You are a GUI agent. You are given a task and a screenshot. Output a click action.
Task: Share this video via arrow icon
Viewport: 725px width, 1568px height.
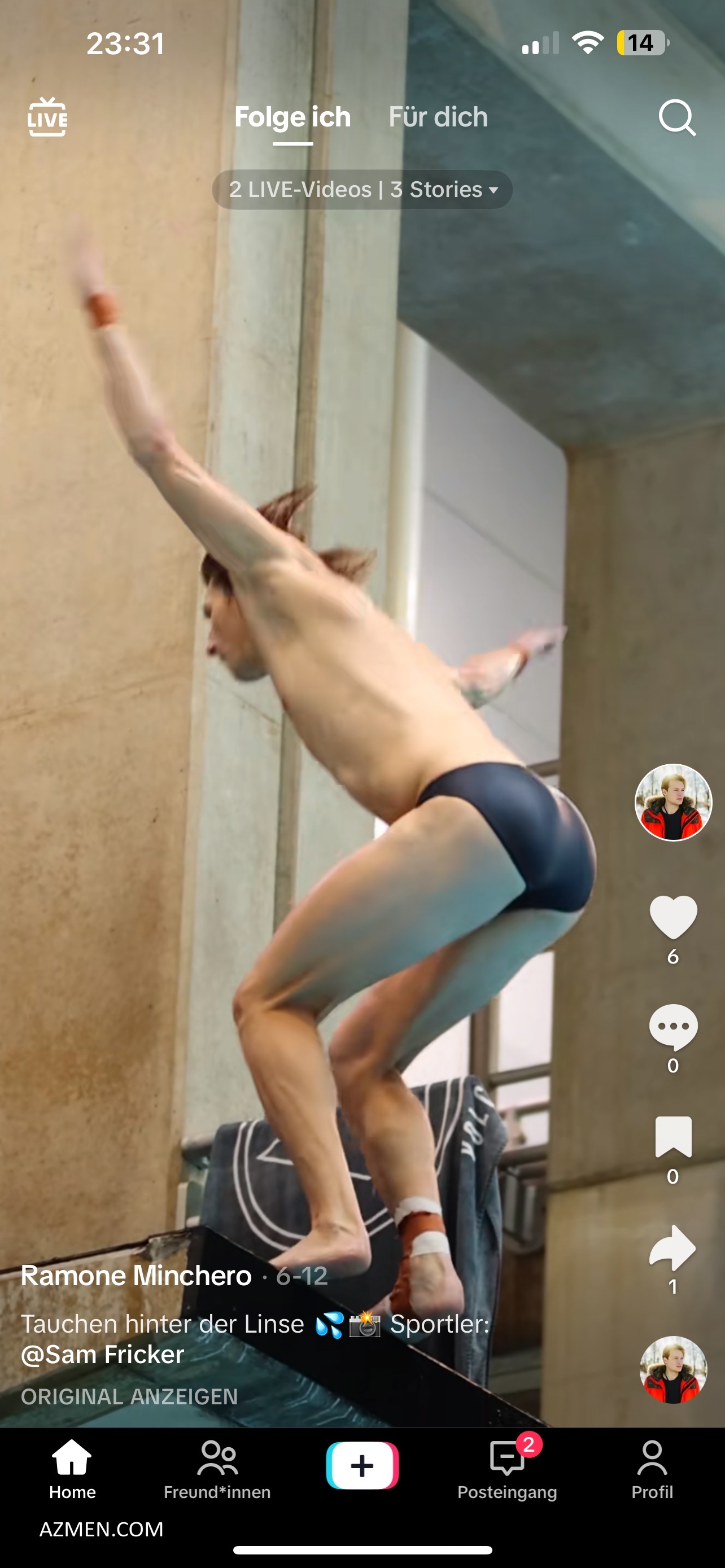click(x=672, y=1248)
